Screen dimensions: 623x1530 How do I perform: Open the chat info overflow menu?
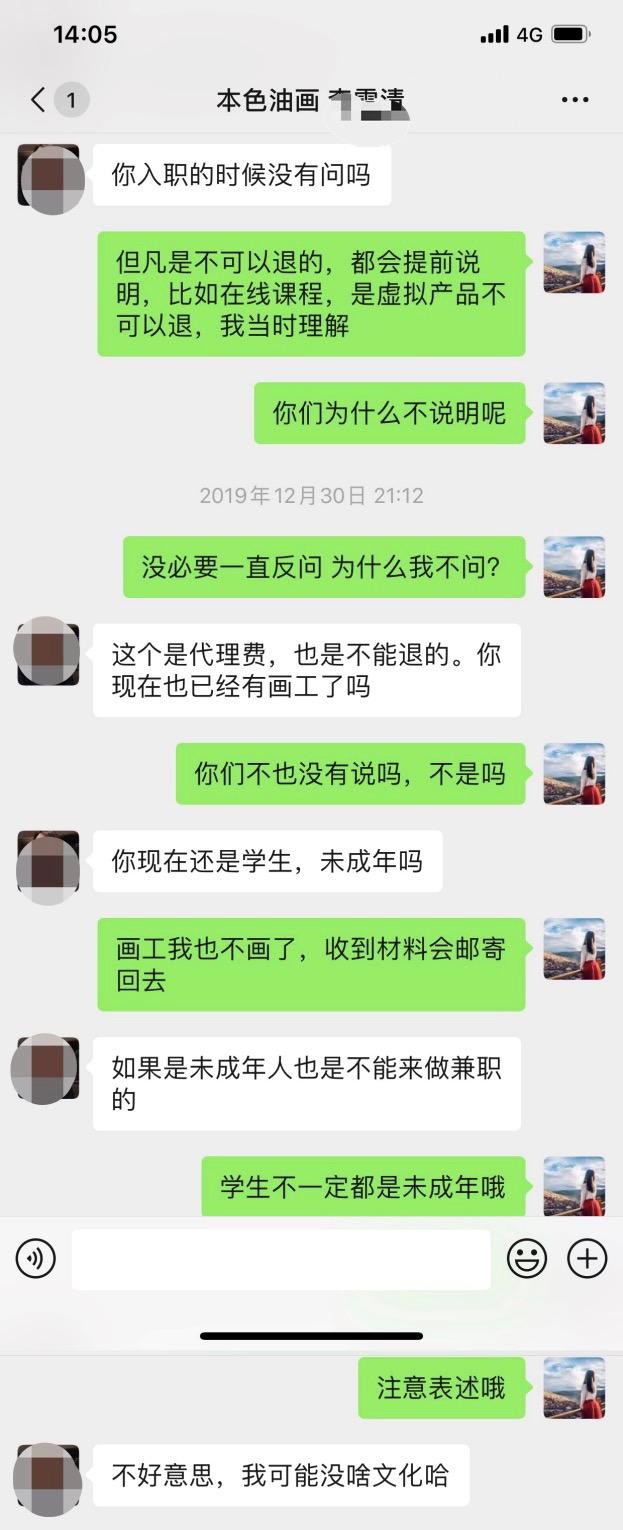[x=574, y=100]
